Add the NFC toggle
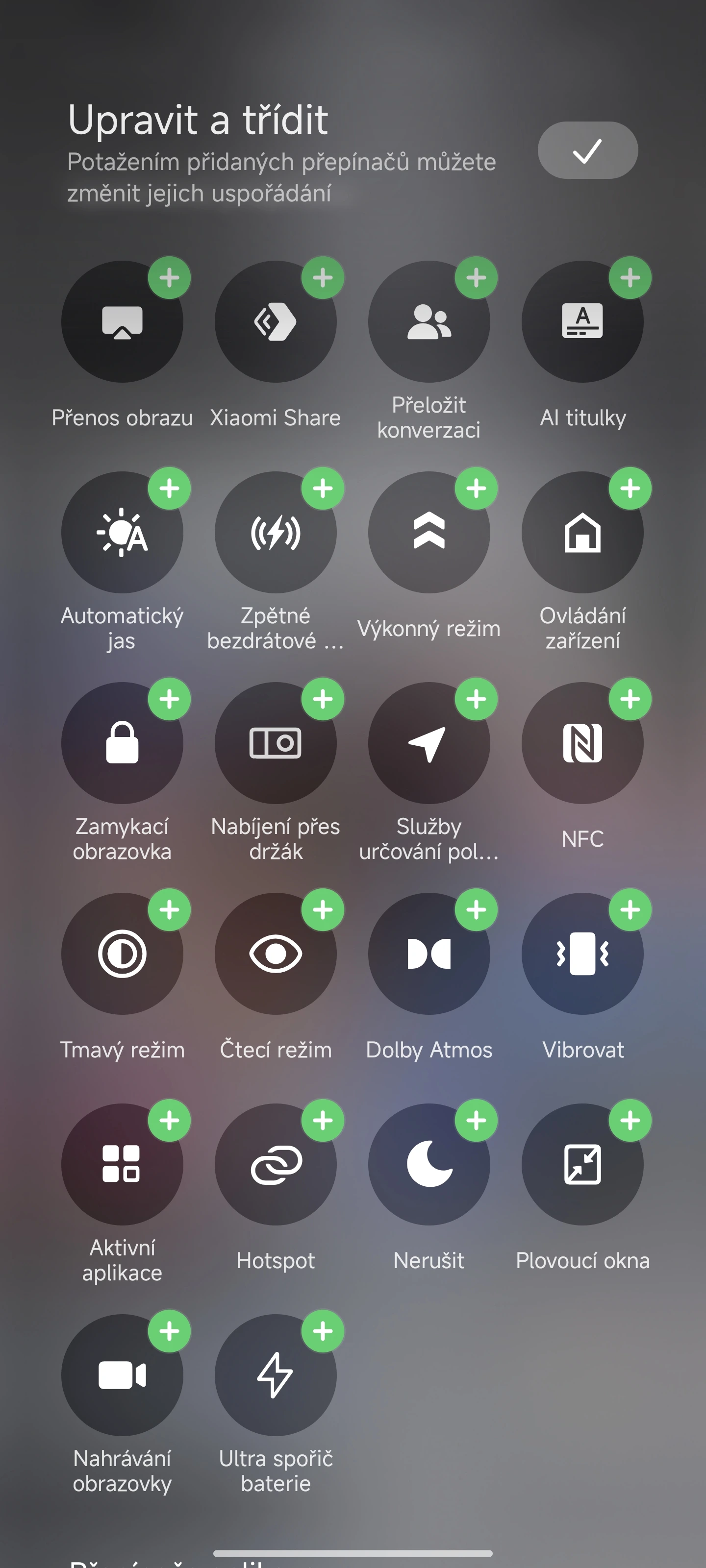Image resolution: width=706 pixels, height=1568 pixels. pos(630,699)
